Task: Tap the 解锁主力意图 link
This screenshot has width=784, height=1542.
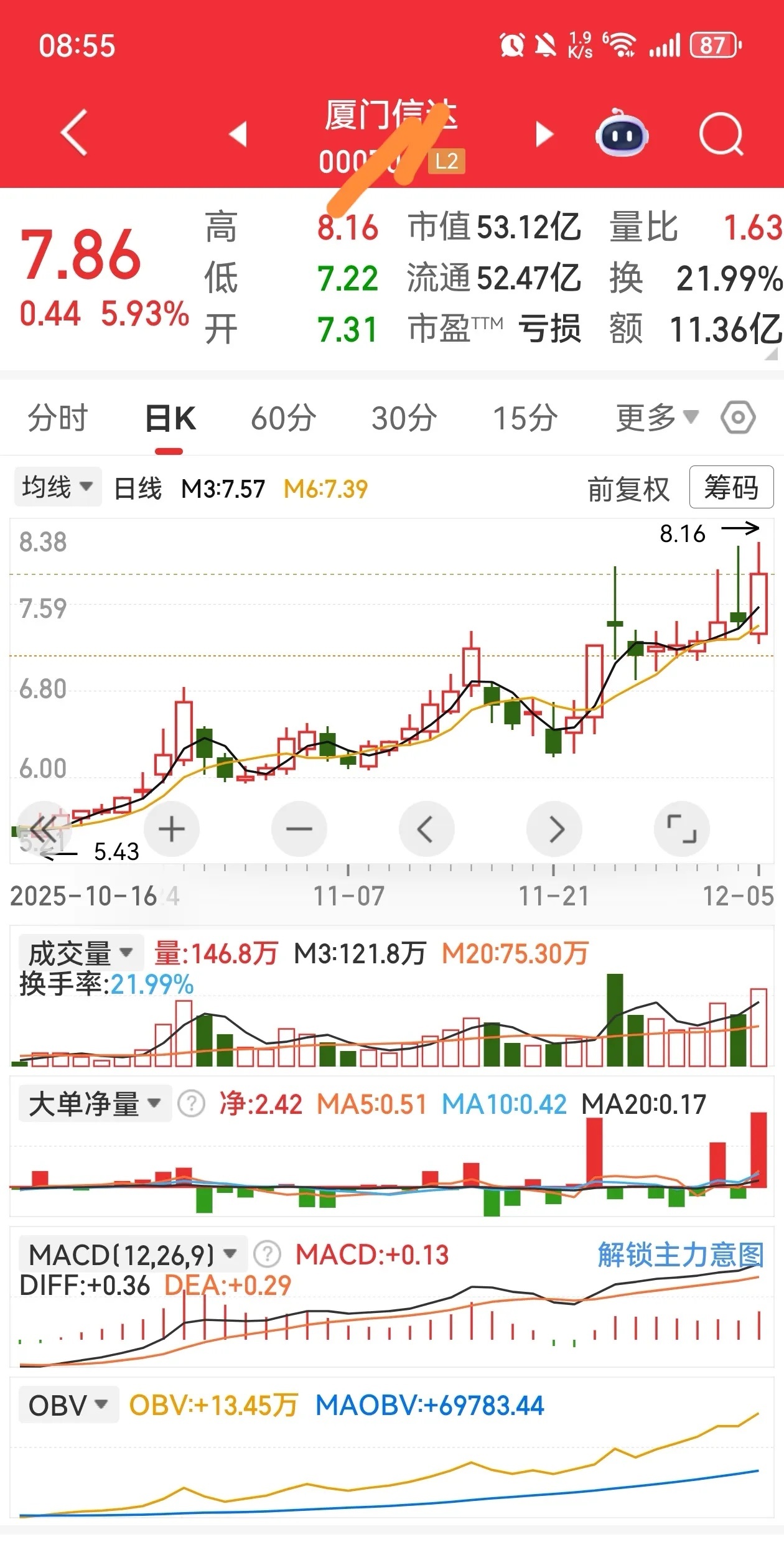Action: tap(681, 1255)
